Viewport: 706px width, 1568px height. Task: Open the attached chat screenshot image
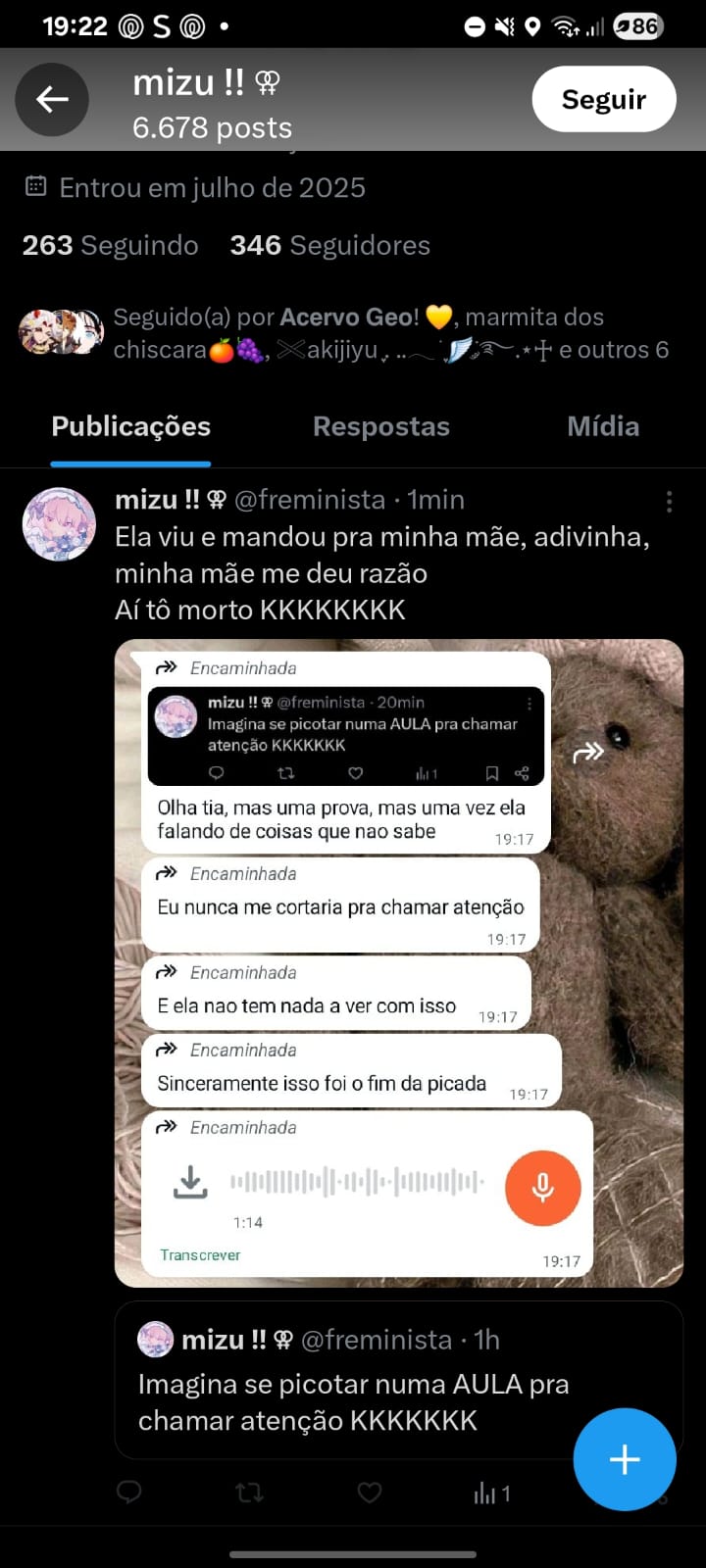click(398, 962)
